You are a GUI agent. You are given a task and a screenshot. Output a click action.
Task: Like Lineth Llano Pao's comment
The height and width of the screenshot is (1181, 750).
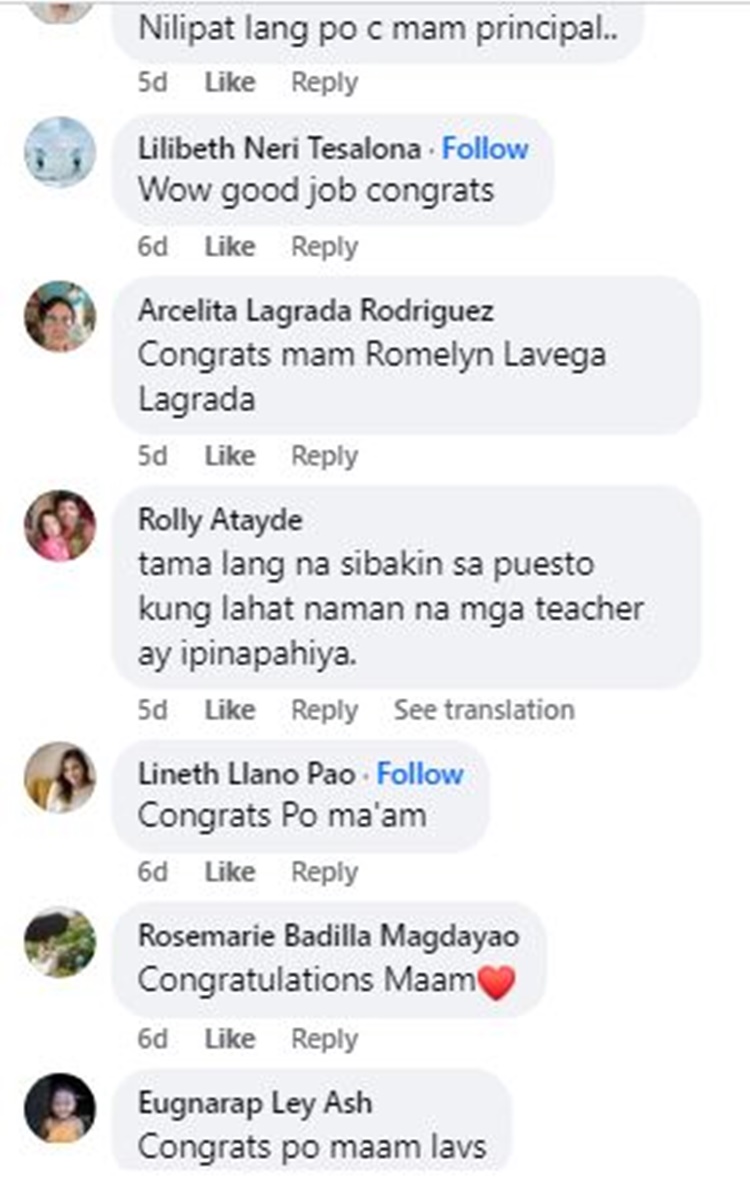[229, 873]
